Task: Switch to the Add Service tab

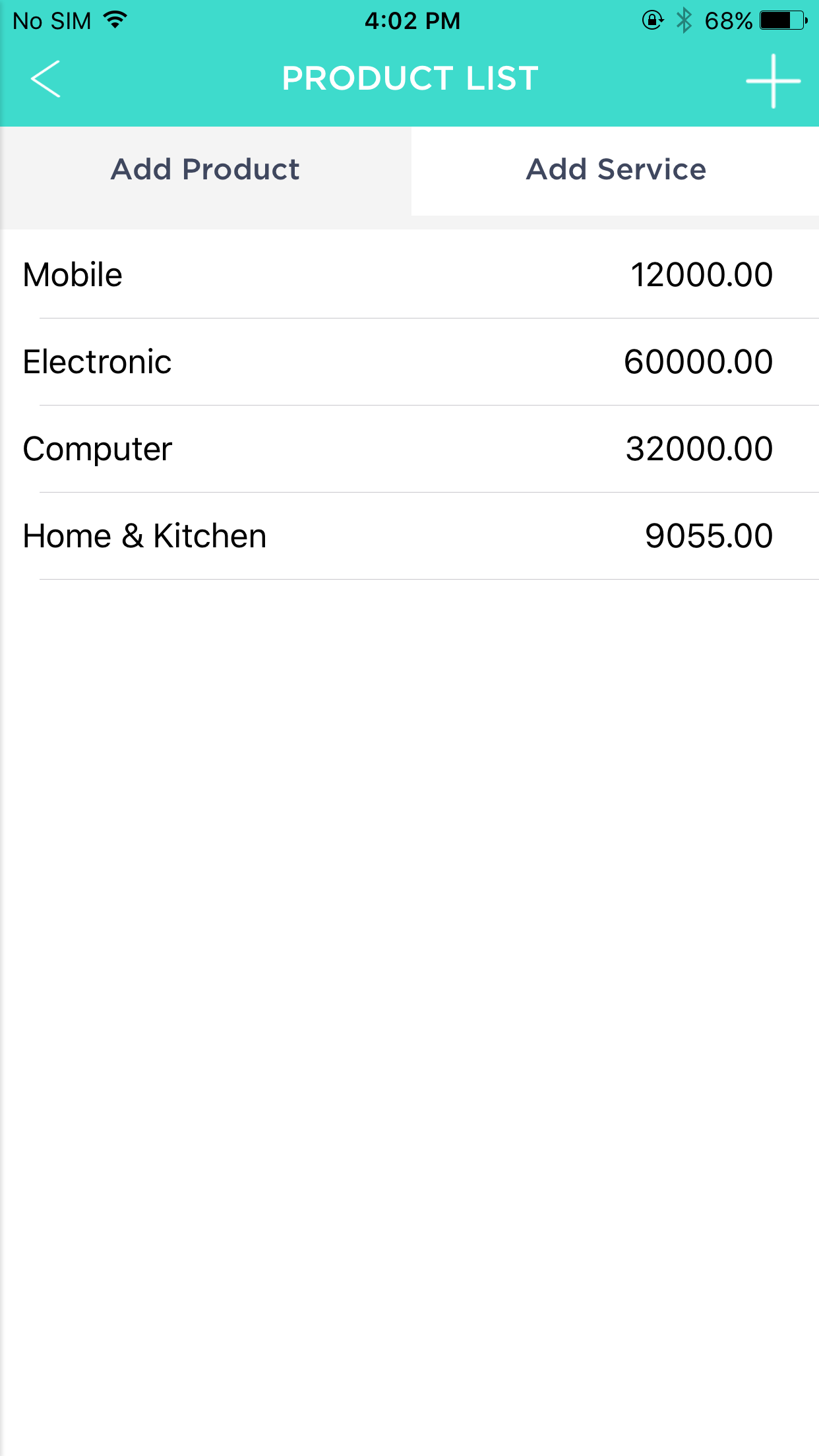Action: (x=615, y=169)
